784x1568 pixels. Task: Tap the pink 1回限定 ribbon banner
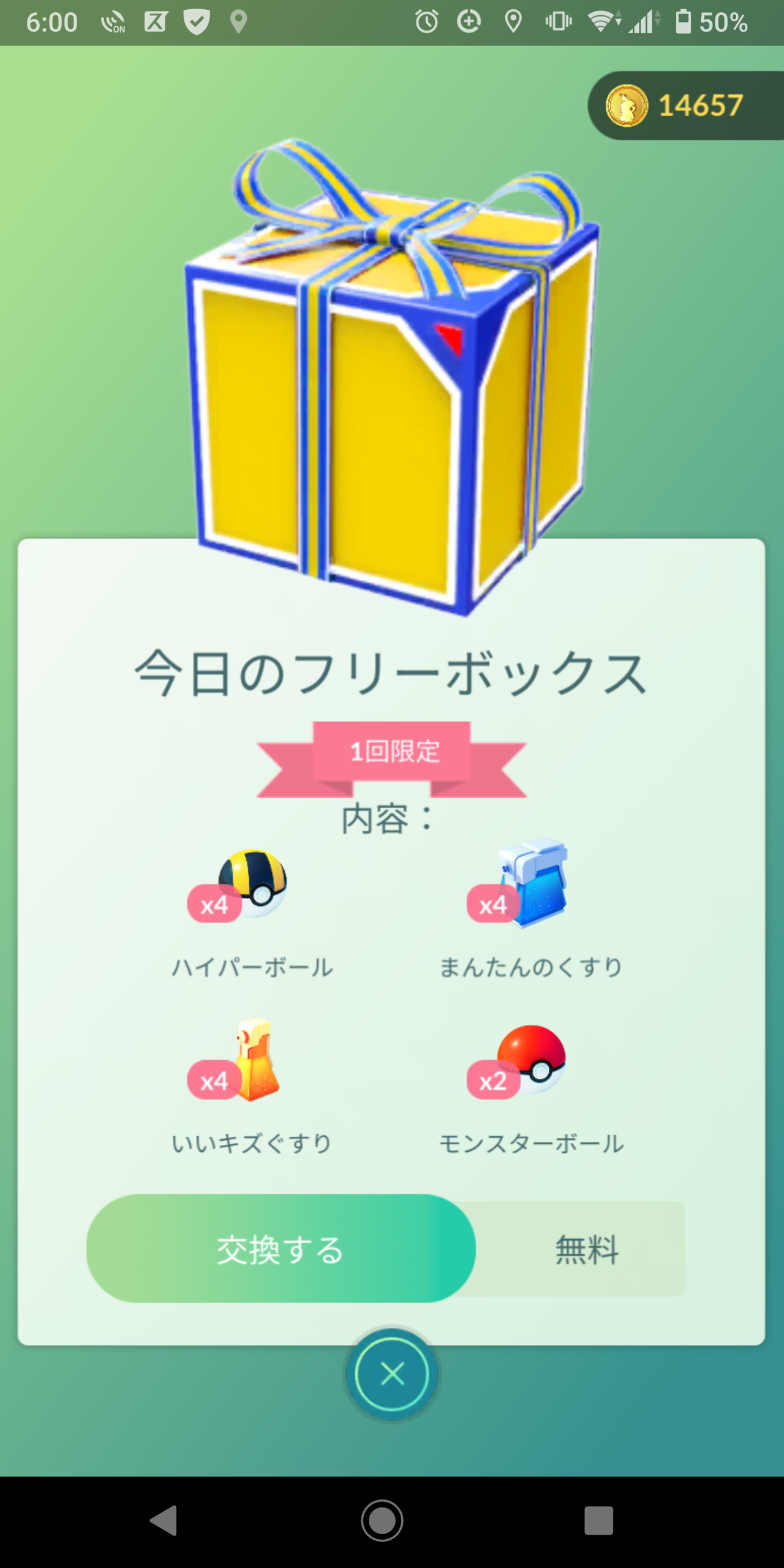[x=392, y=755]
